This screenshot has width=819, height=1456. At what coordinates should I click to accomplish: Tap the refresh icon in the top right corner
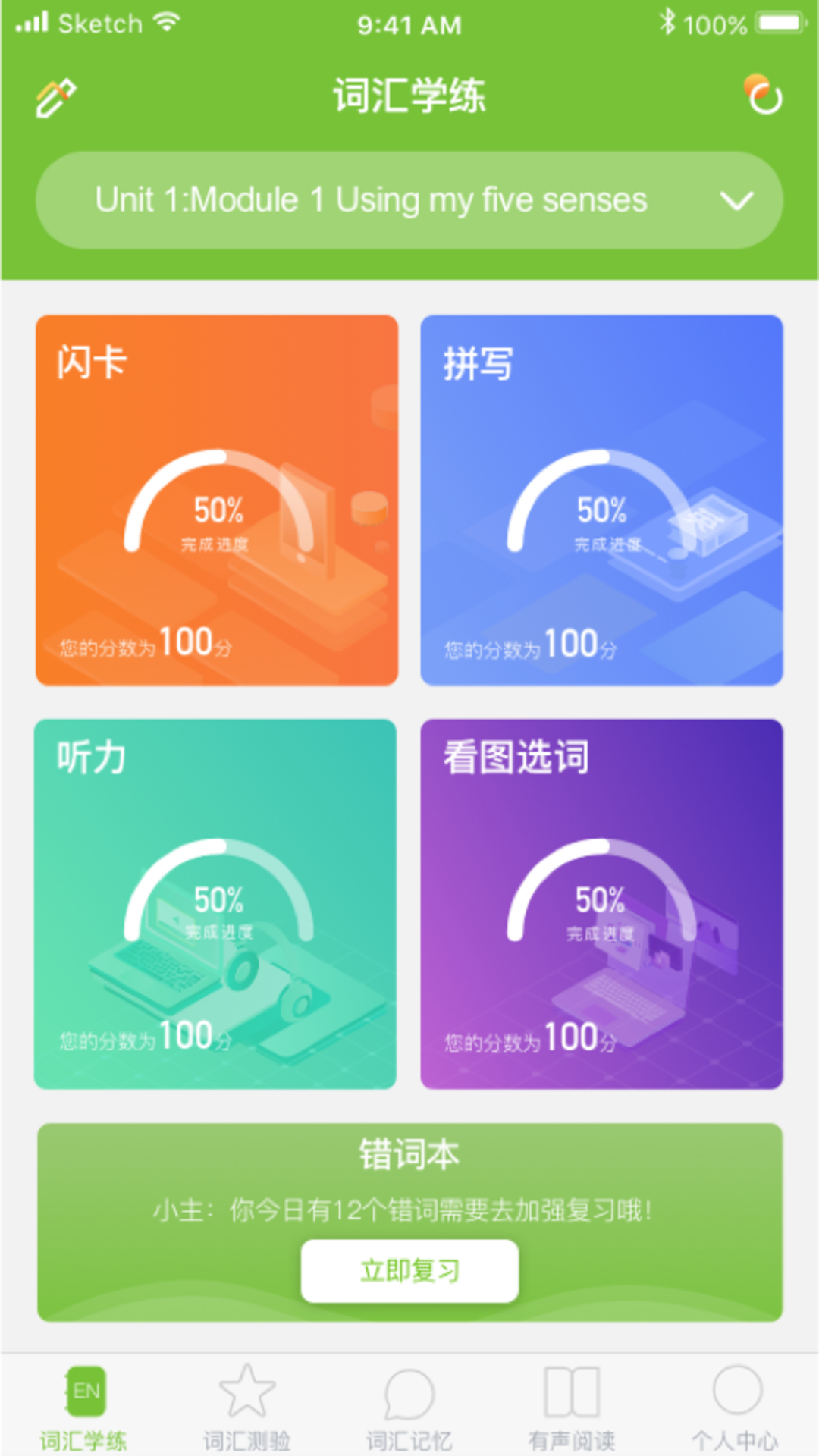click(764, 96)
